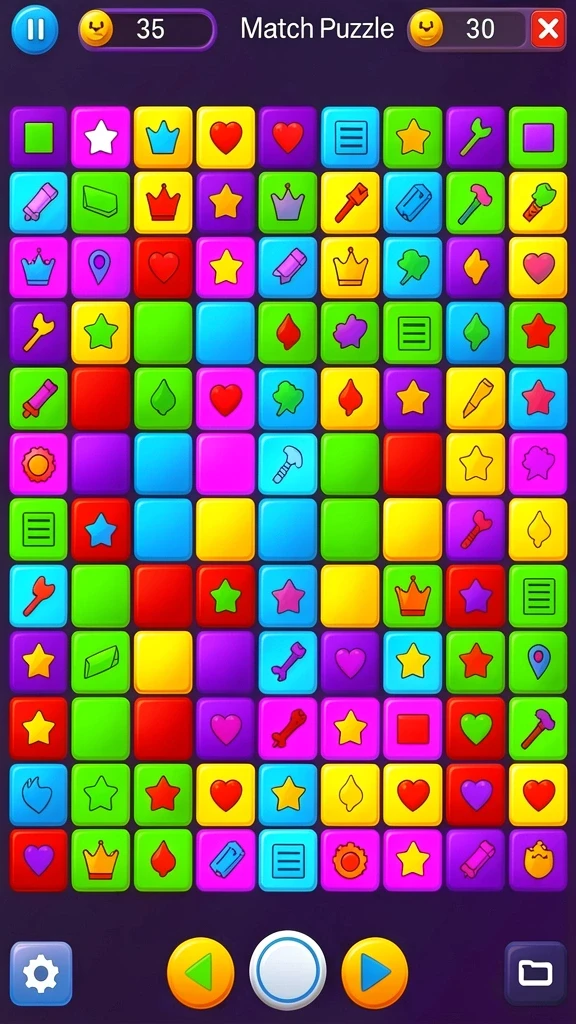Viewport: 576px width, 1024px height.
Task: Tap the yellow right arrow button
Action: pyautogui.click(x=375, y=972)
